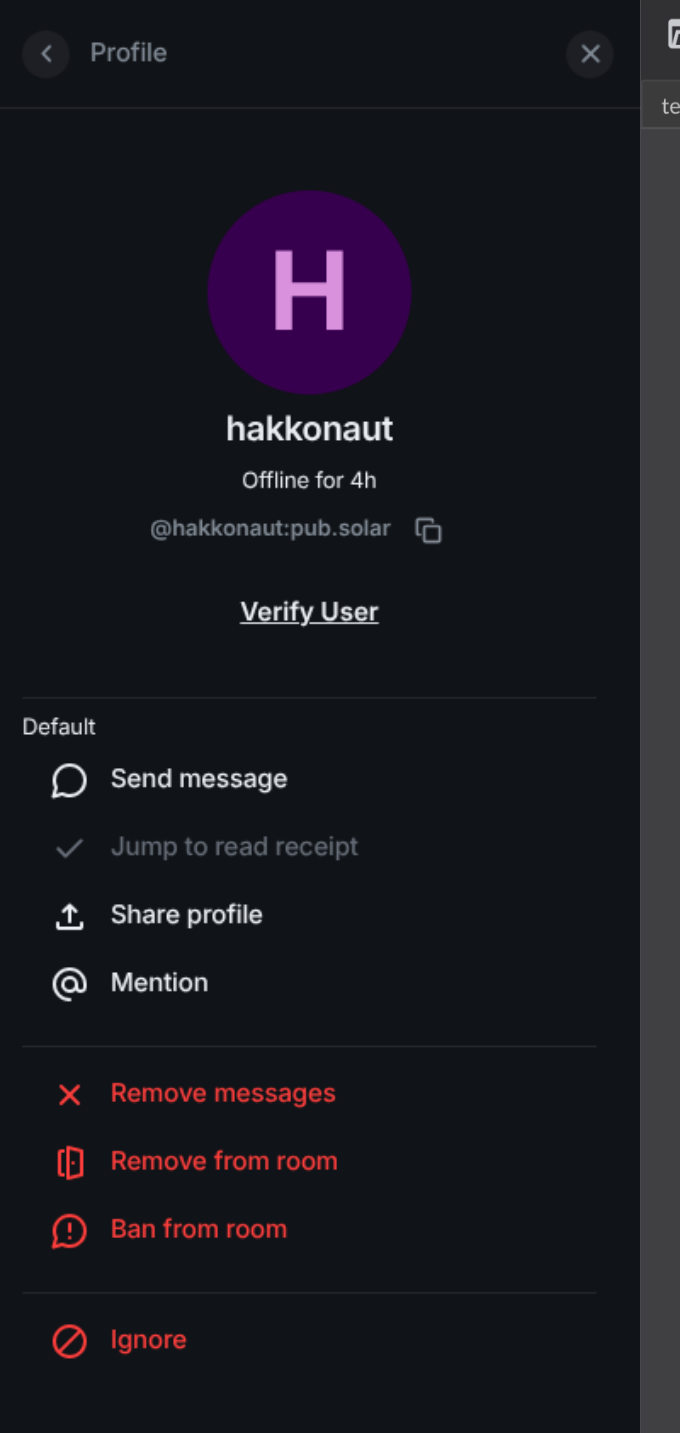Share hakkonaut's profile
Image resolution: width=680 pixels, height=1433 pixels.
pos(186,915)
